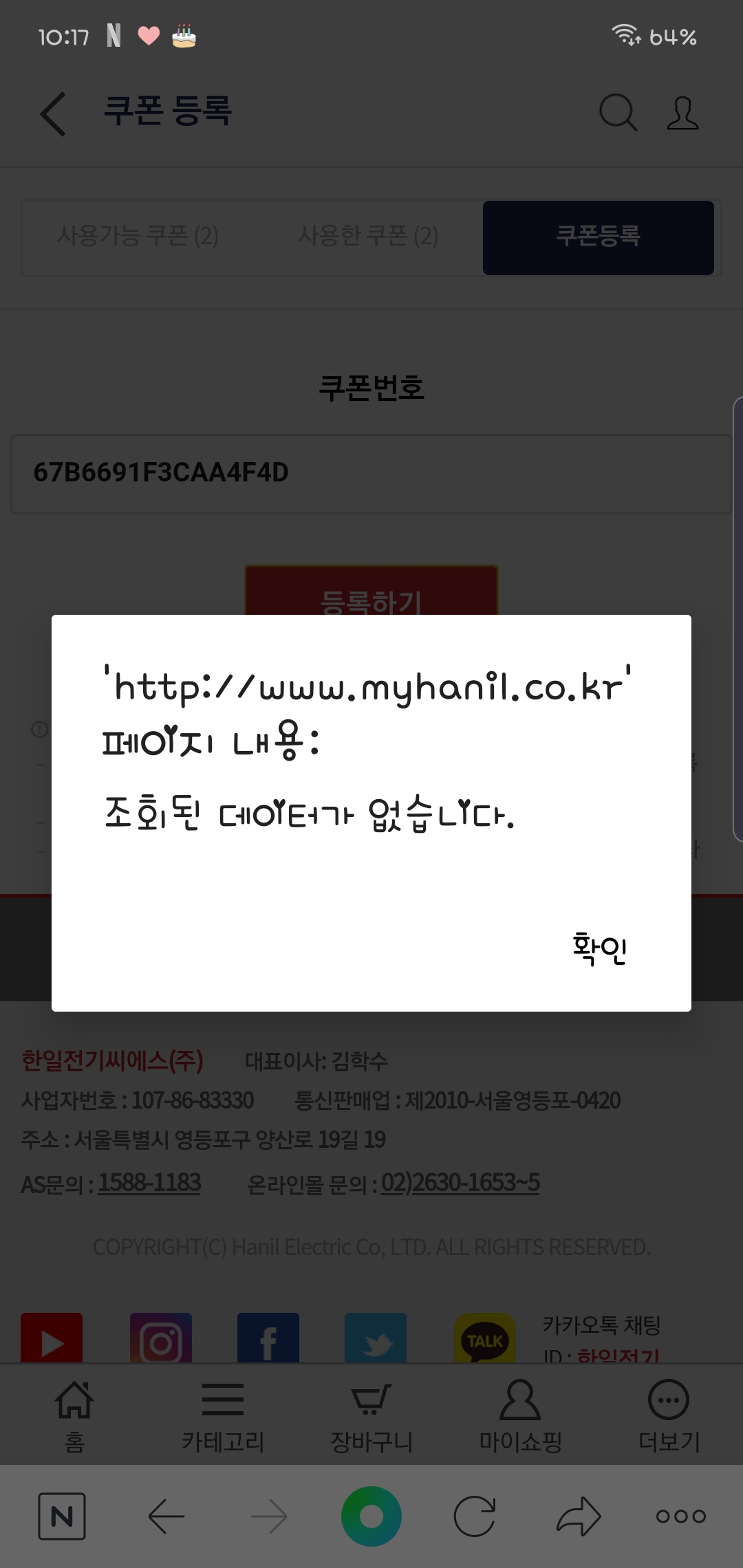This screenshot has height=1568, width=743.
Task: Tap the browser back arrow
Action: tap(166, 1516)
